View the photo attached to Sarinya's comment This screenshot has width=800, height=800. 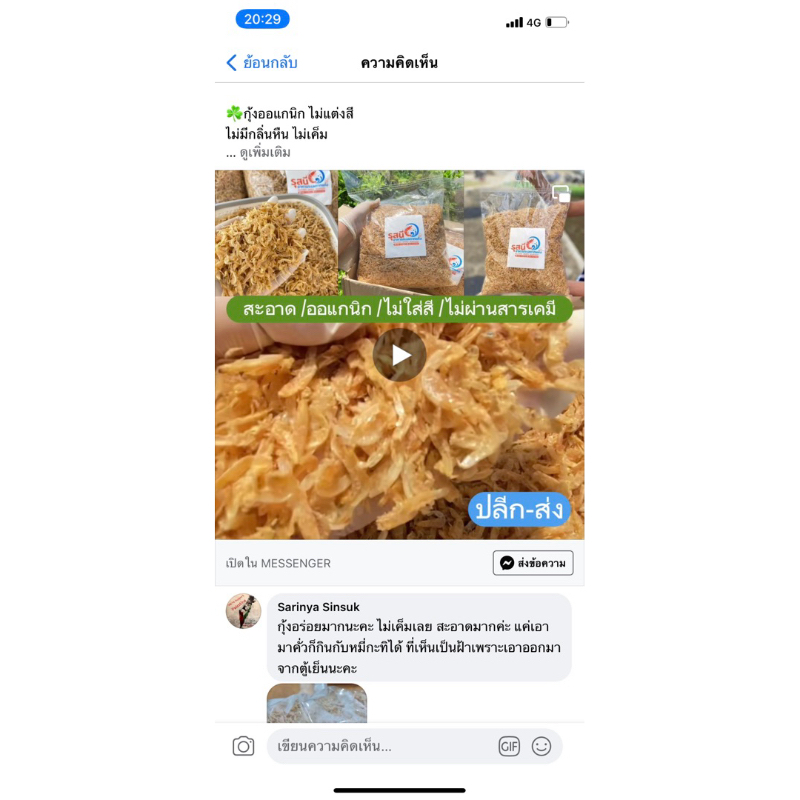(317, 703)
